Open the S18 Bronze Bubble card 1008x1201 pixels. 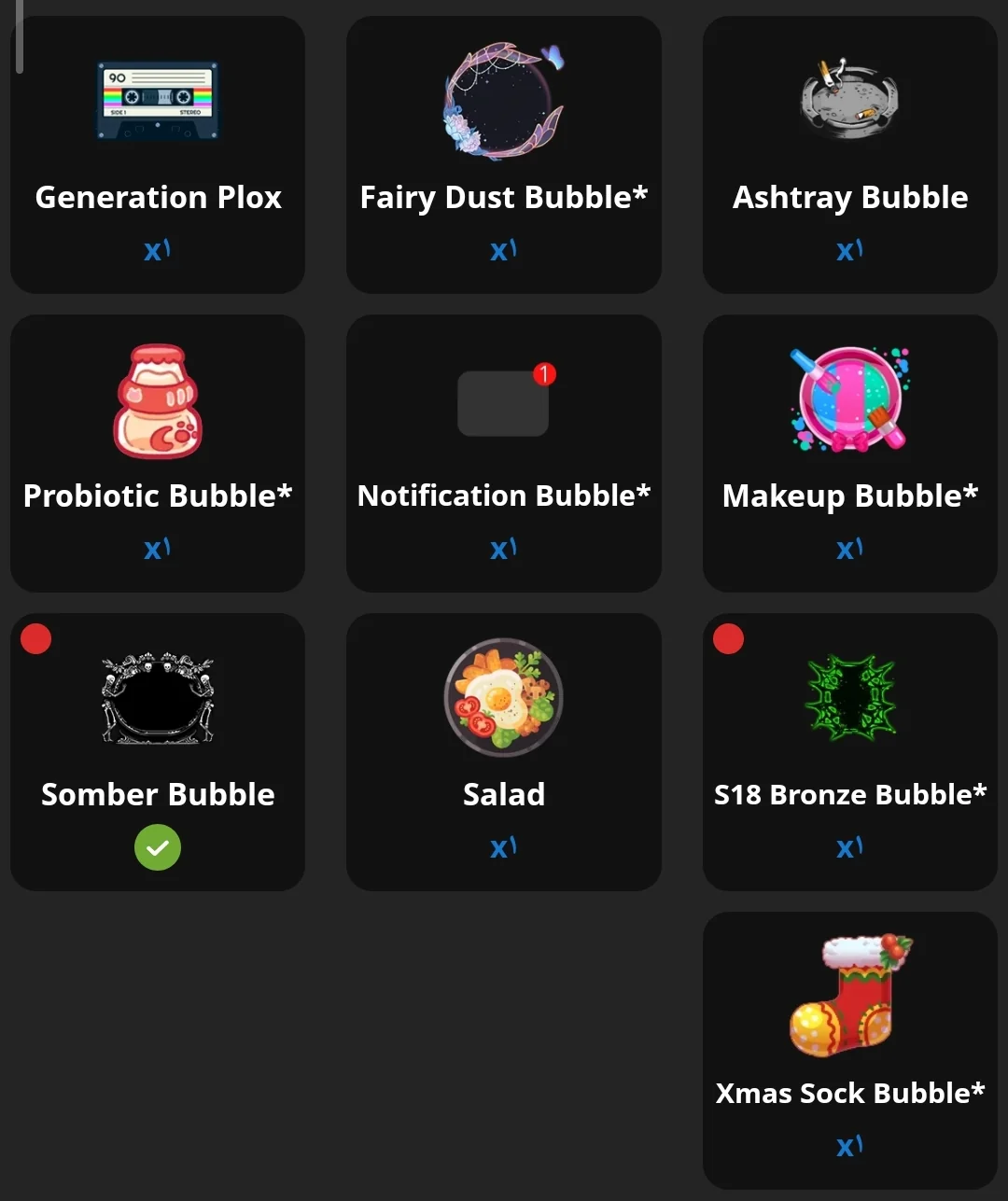click(x=849, y=751)
